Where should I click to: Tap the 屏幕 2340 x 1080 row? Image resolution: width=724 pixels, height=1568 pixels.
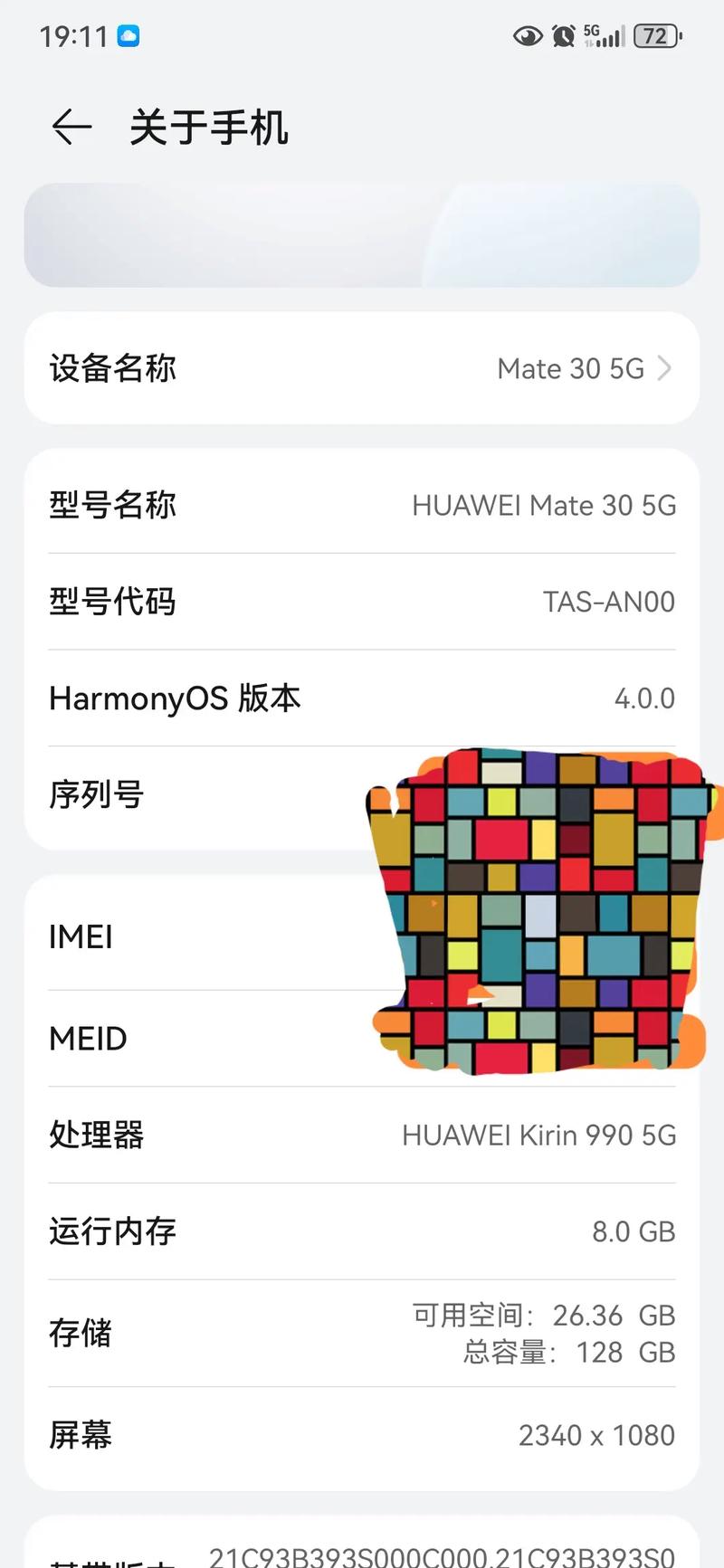pyautogui.click(x=362, y=1435)
